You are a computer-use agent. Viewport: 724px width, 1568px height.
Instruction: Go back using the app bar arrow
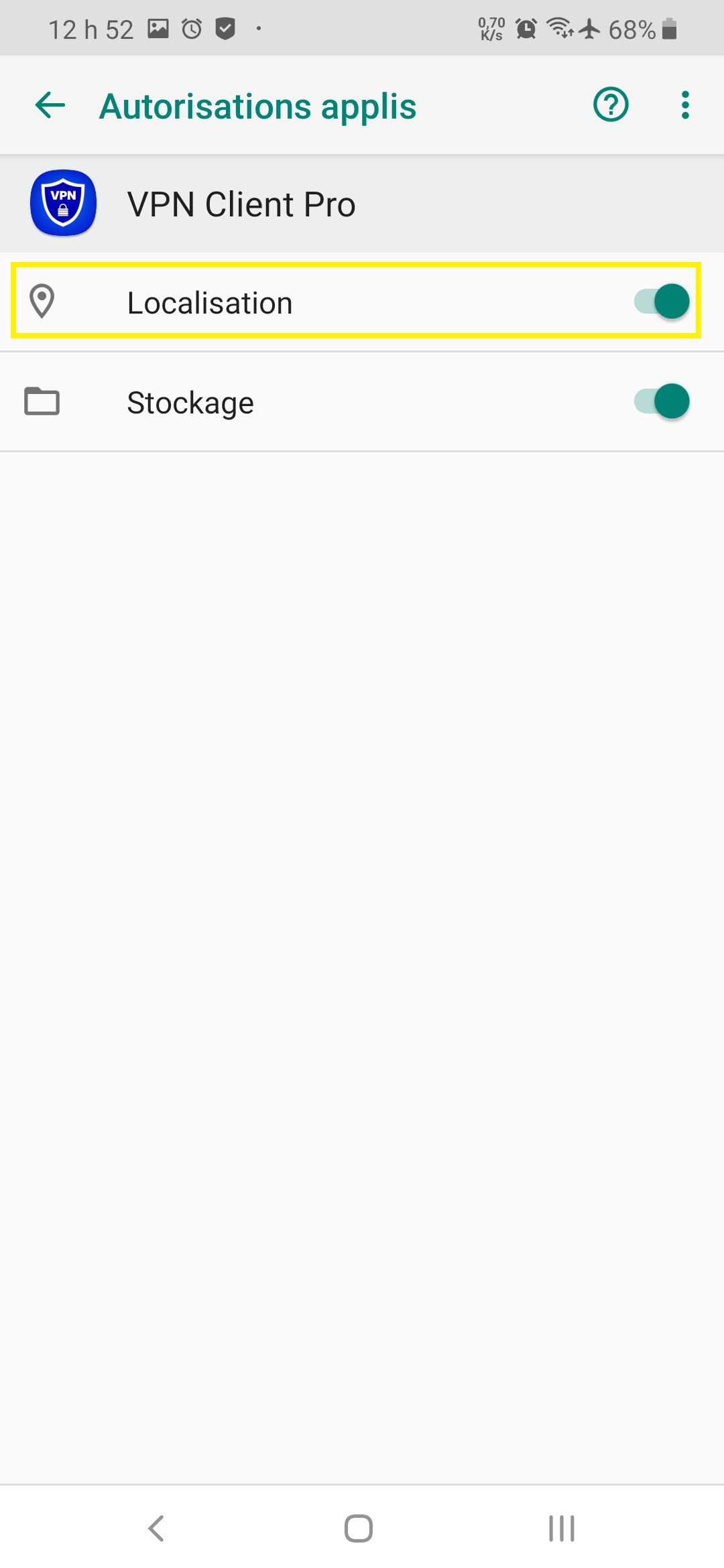(50, 105)
